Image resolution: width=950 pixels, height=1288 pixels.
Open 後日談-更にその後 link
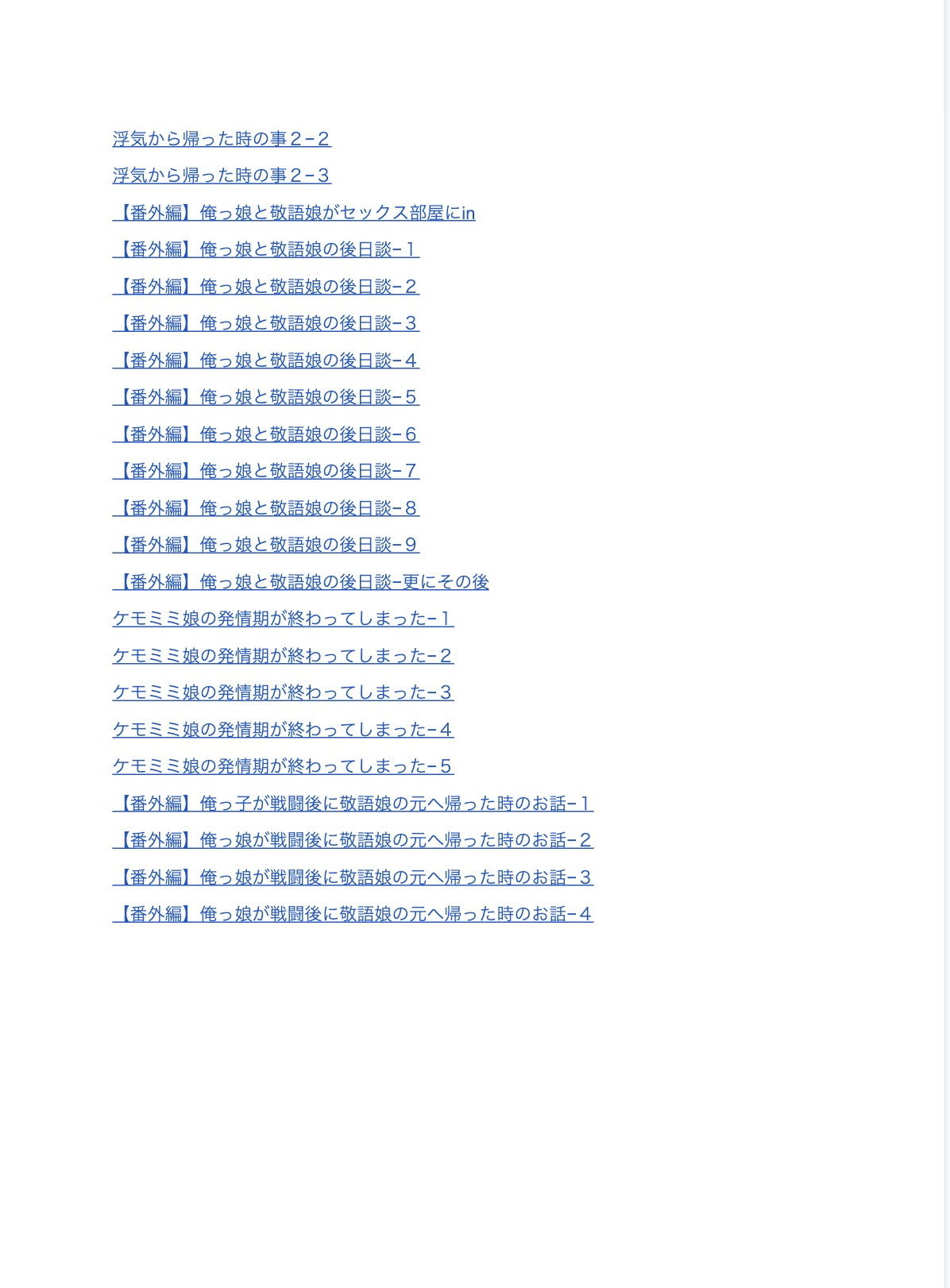pos(300,582)
